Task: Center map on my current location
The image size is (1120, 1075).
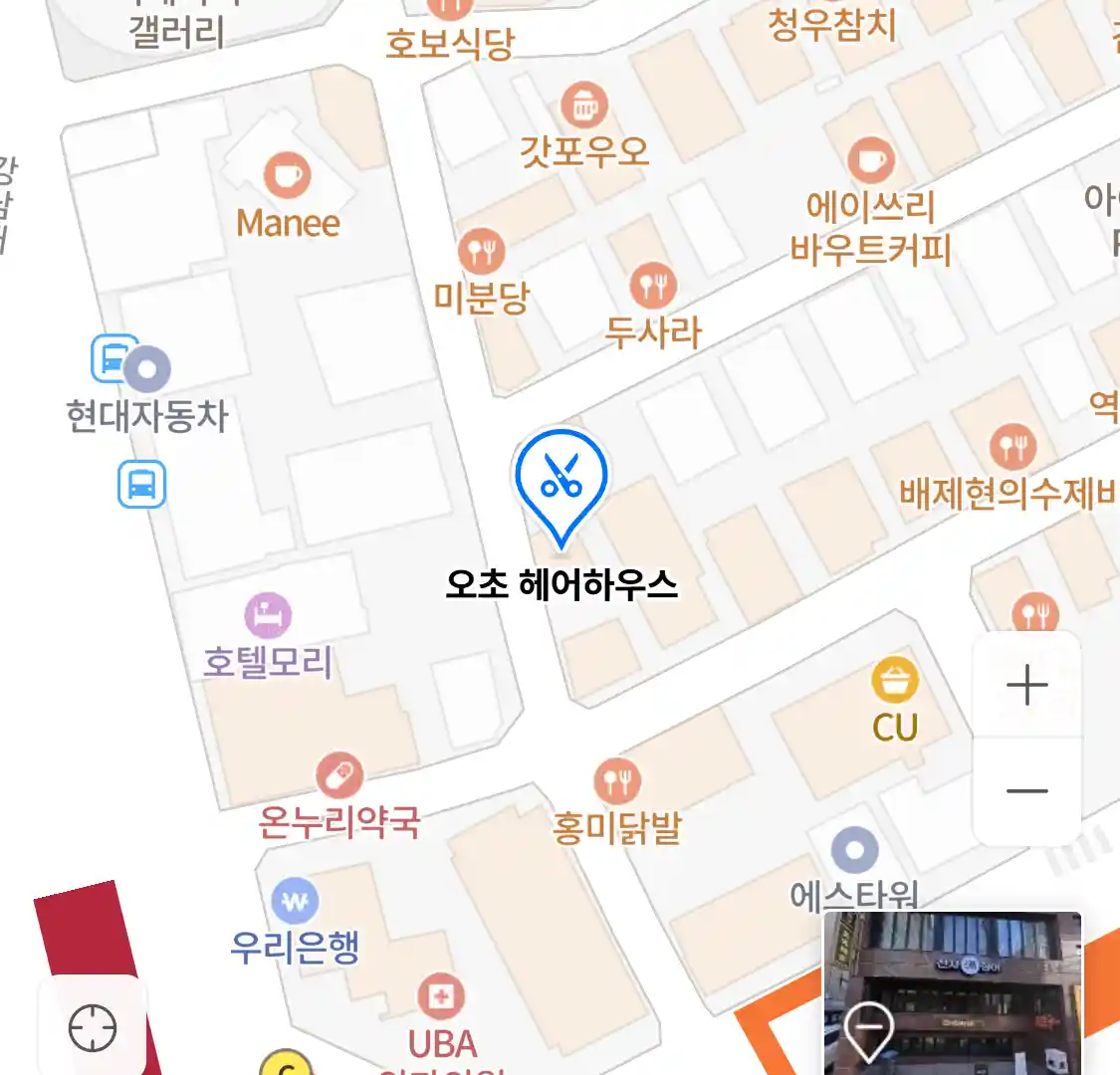Action: coord(93,1027)
